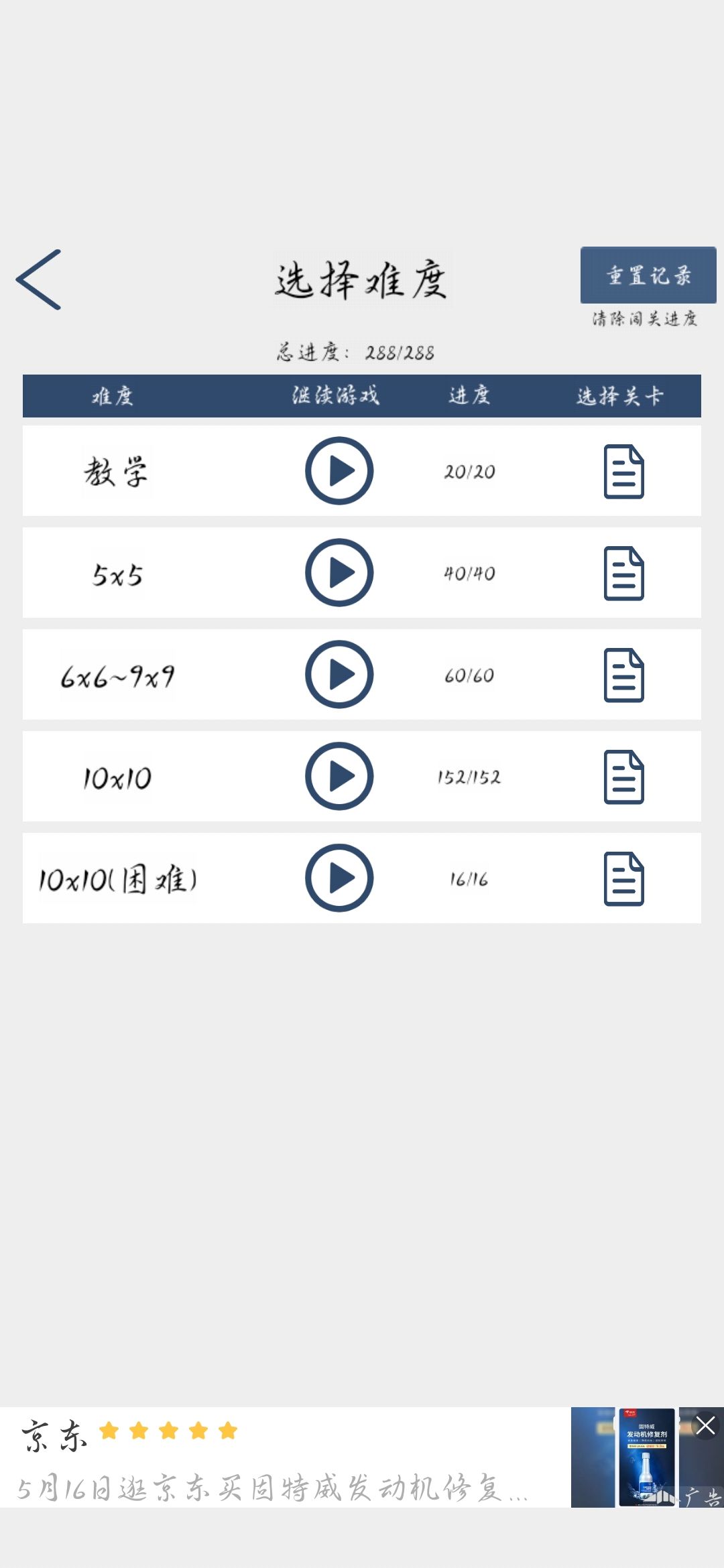This screenshot has width=724, height=1568.
Task: Continue playing the 教学 difficulty
Action: 339,471
